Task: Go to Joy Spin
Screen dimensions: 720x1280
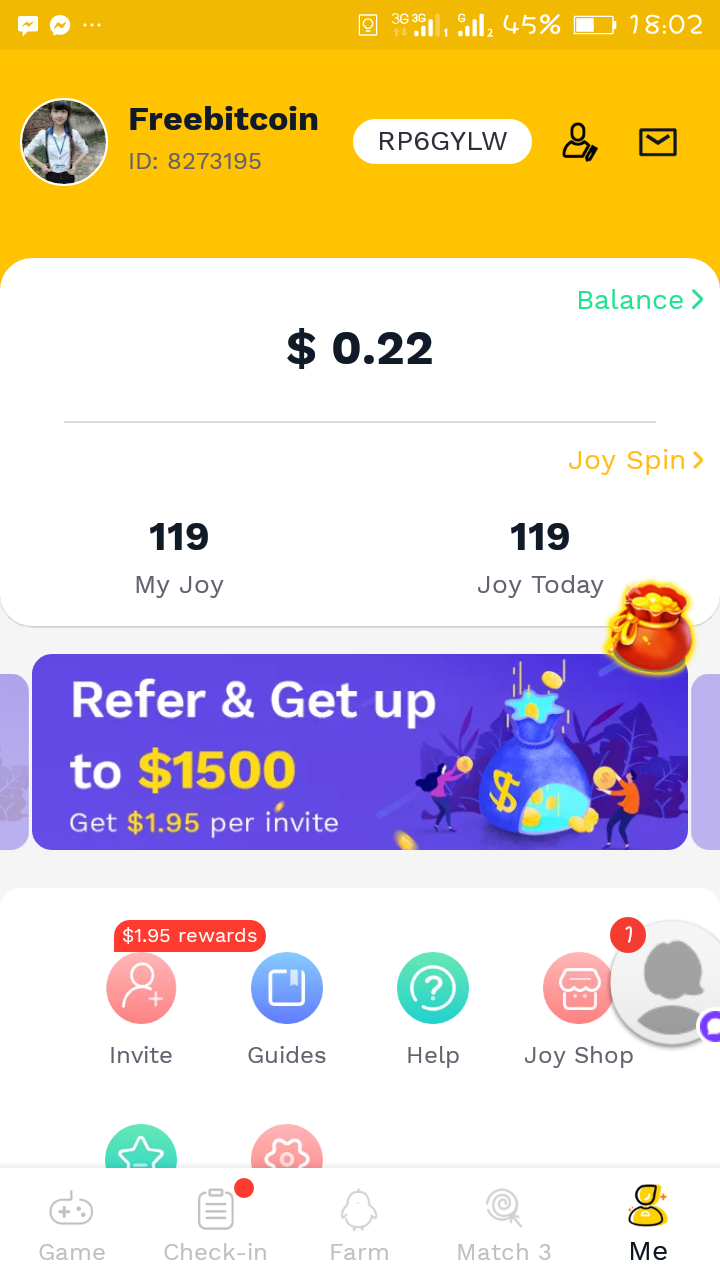Action: [x=636, y=460]
